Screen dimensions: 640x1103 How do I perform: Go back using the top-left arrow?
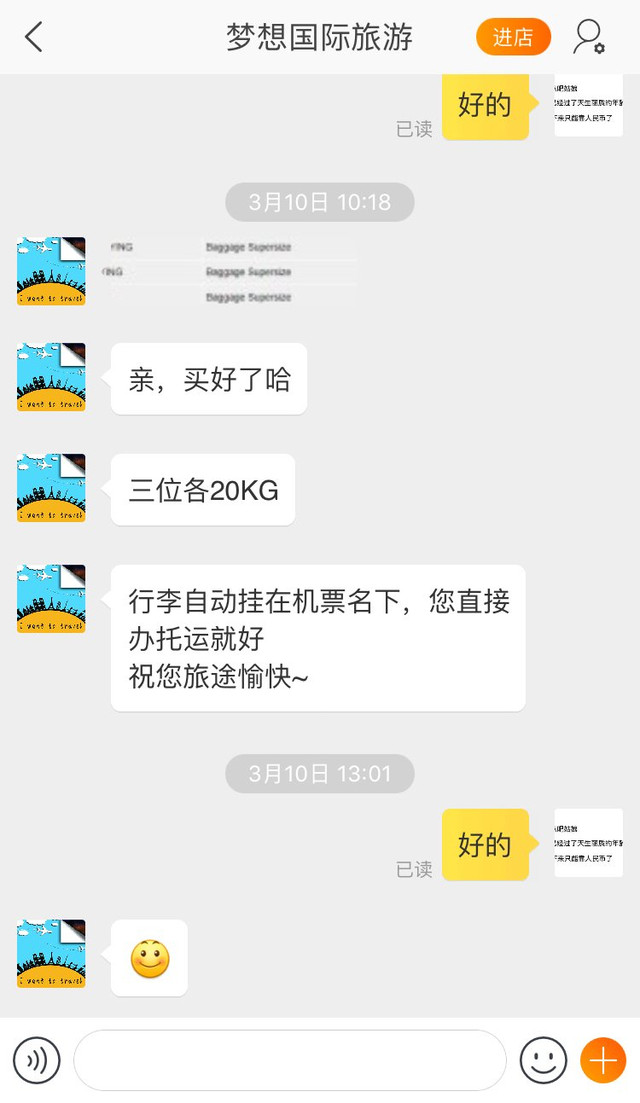click(x=34, y=38)
